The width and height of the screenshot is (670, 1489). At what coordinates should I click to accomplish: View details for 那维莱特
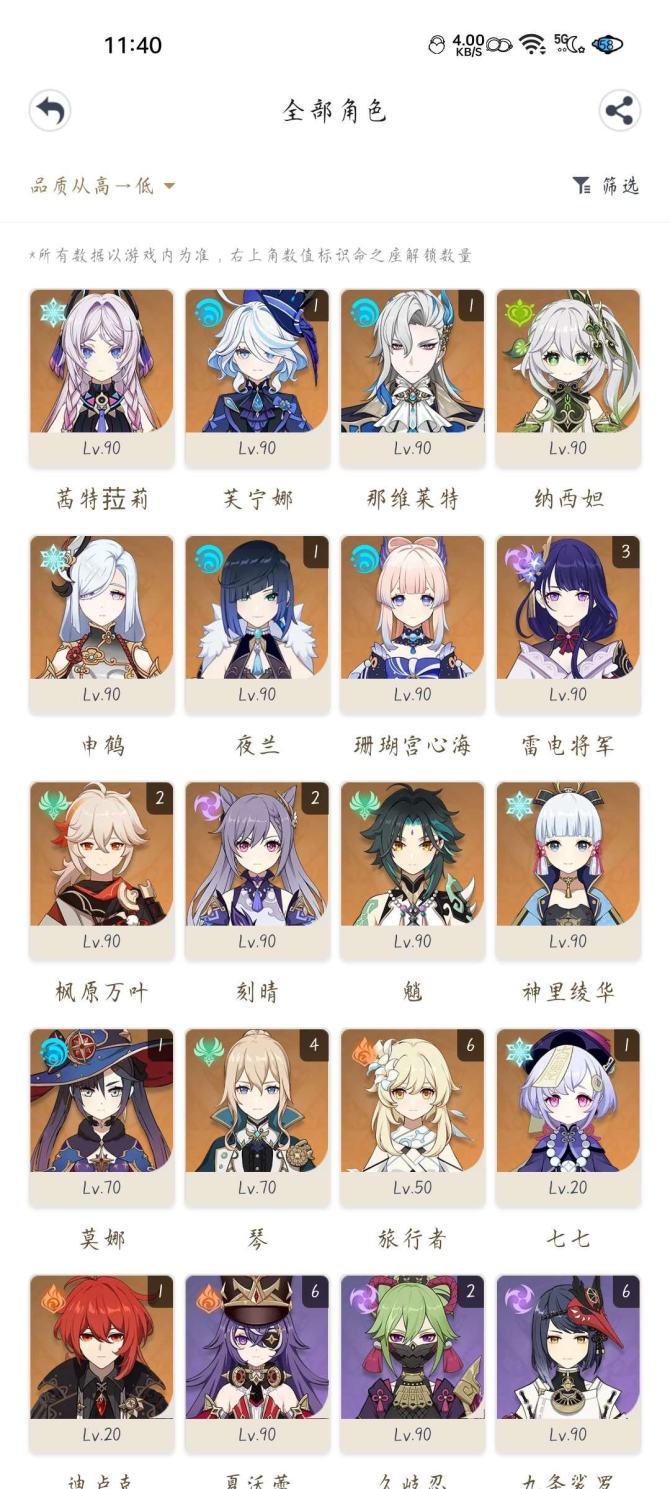[x=412, y=377]
